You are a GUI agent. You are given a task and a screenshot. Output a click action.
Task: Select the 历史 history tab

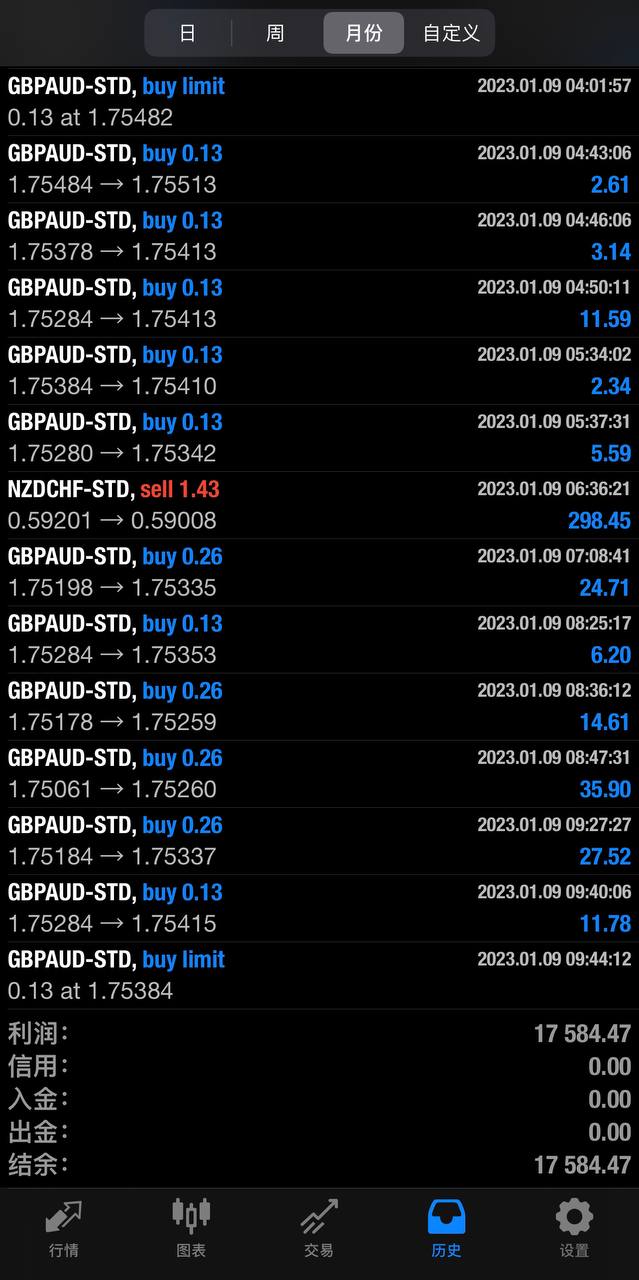tap(446, 1228)
